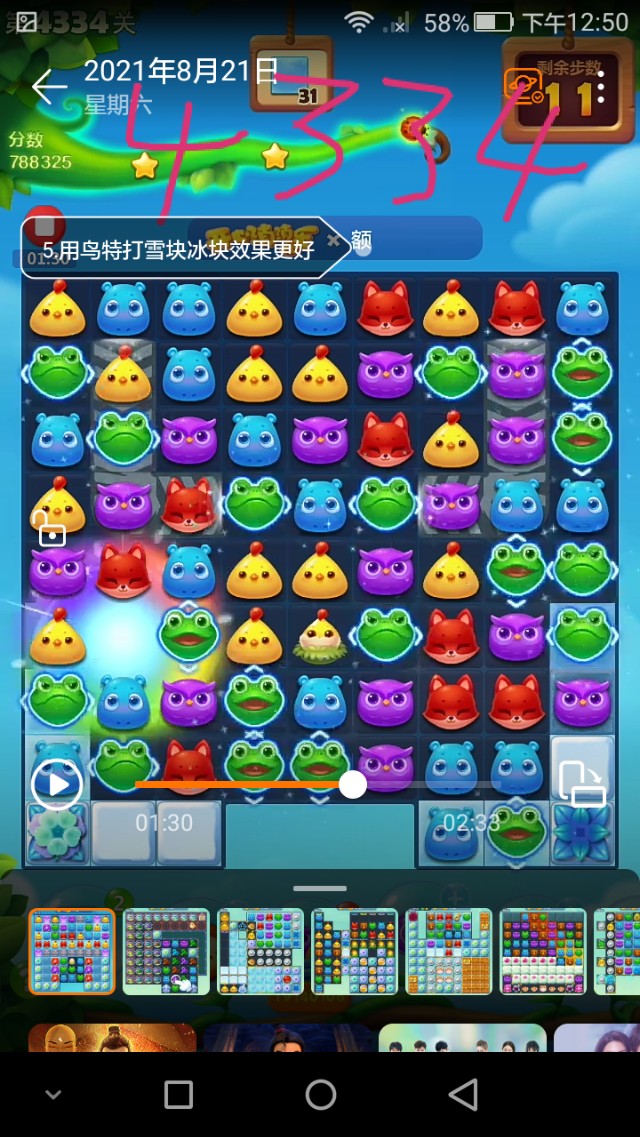640x1137 pixels.
Task: Tap the cloud sync status icon
Action: tap(523, 85)
